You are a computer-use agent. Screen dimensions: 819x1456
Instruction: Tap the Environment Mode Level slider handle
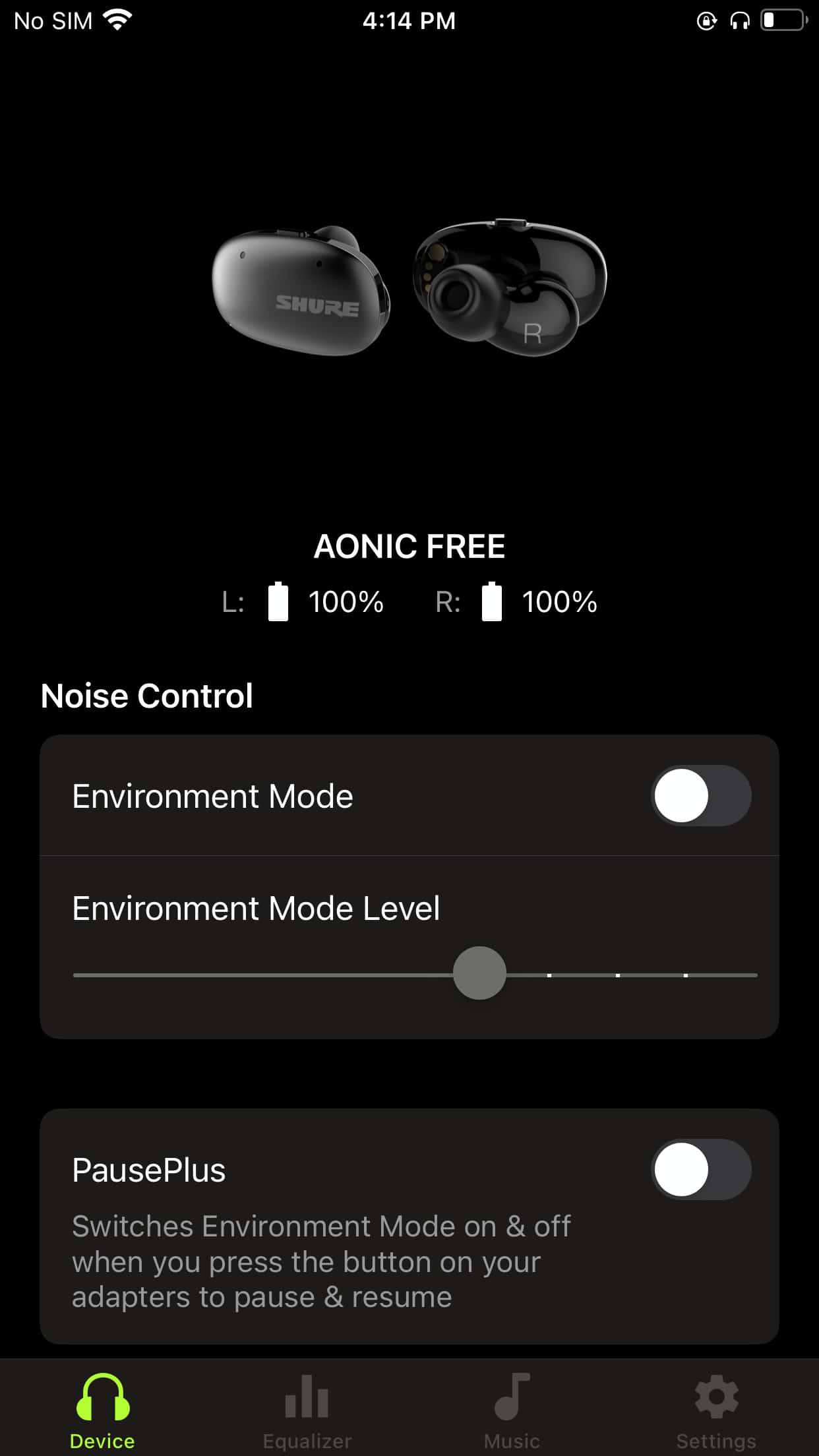pyautogui.click(x=479, y=973)
